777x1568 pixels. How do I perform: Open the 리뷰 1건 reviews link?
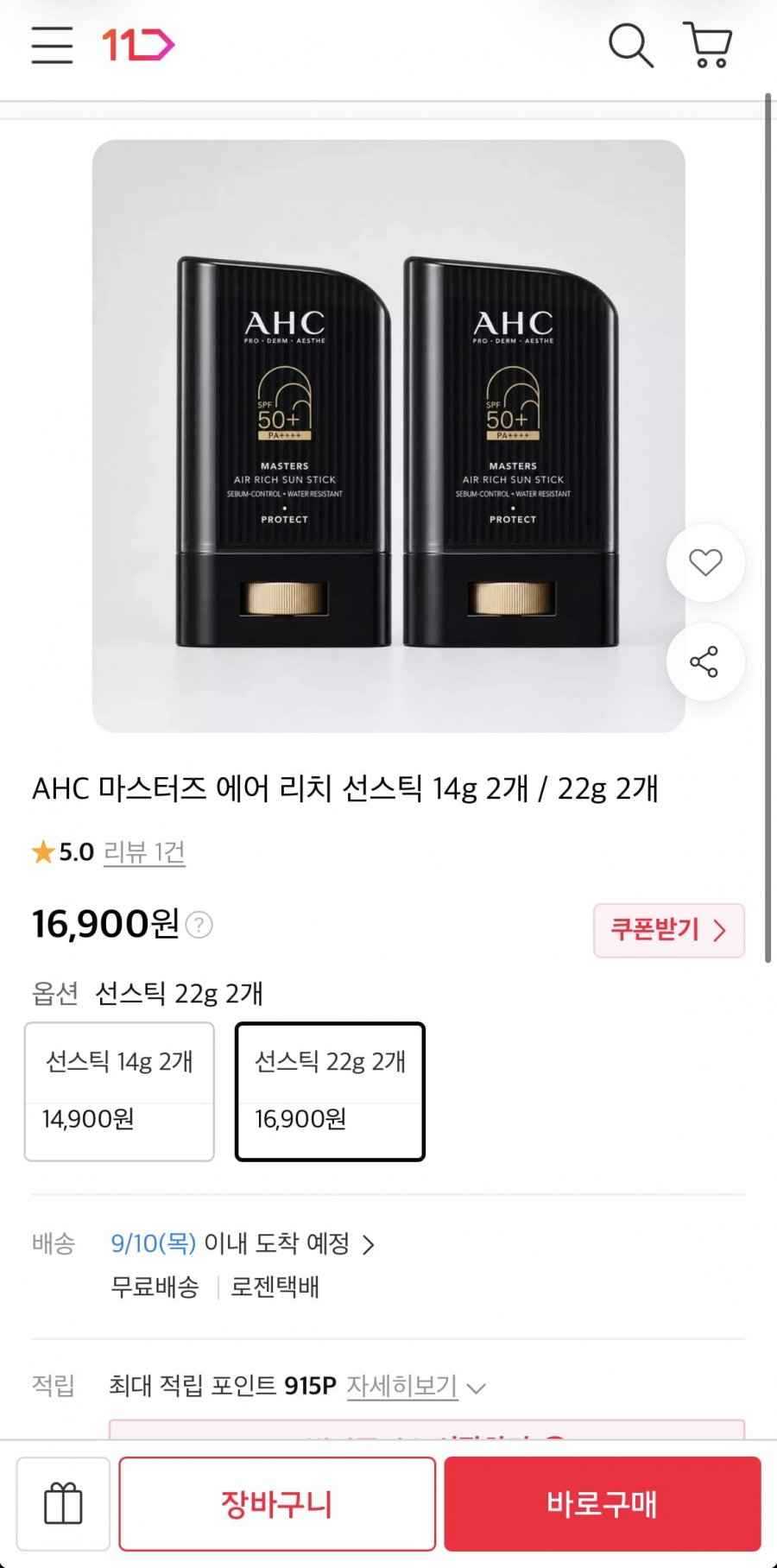tap(144, 852)
